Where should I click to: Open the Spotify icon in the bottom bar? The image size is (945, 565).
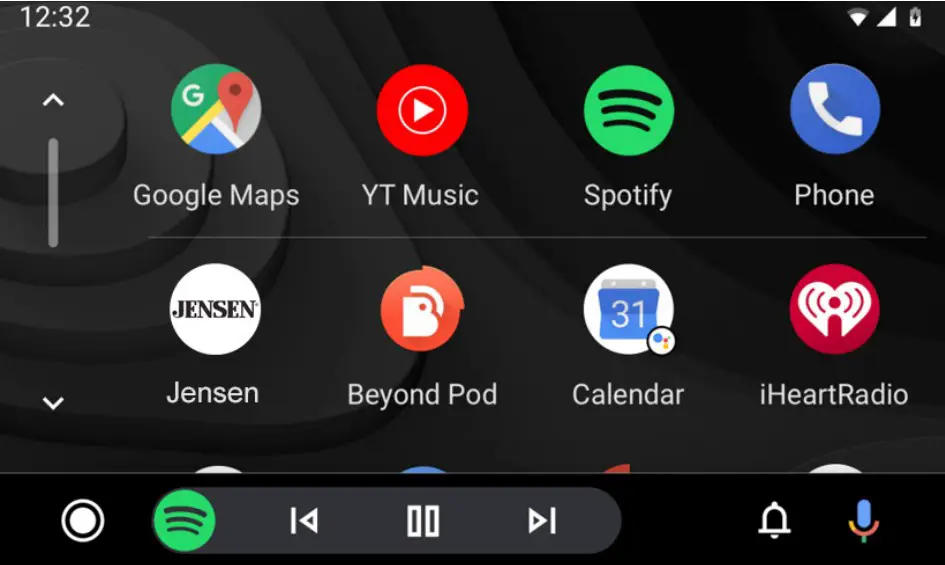[x=184, y=521]
